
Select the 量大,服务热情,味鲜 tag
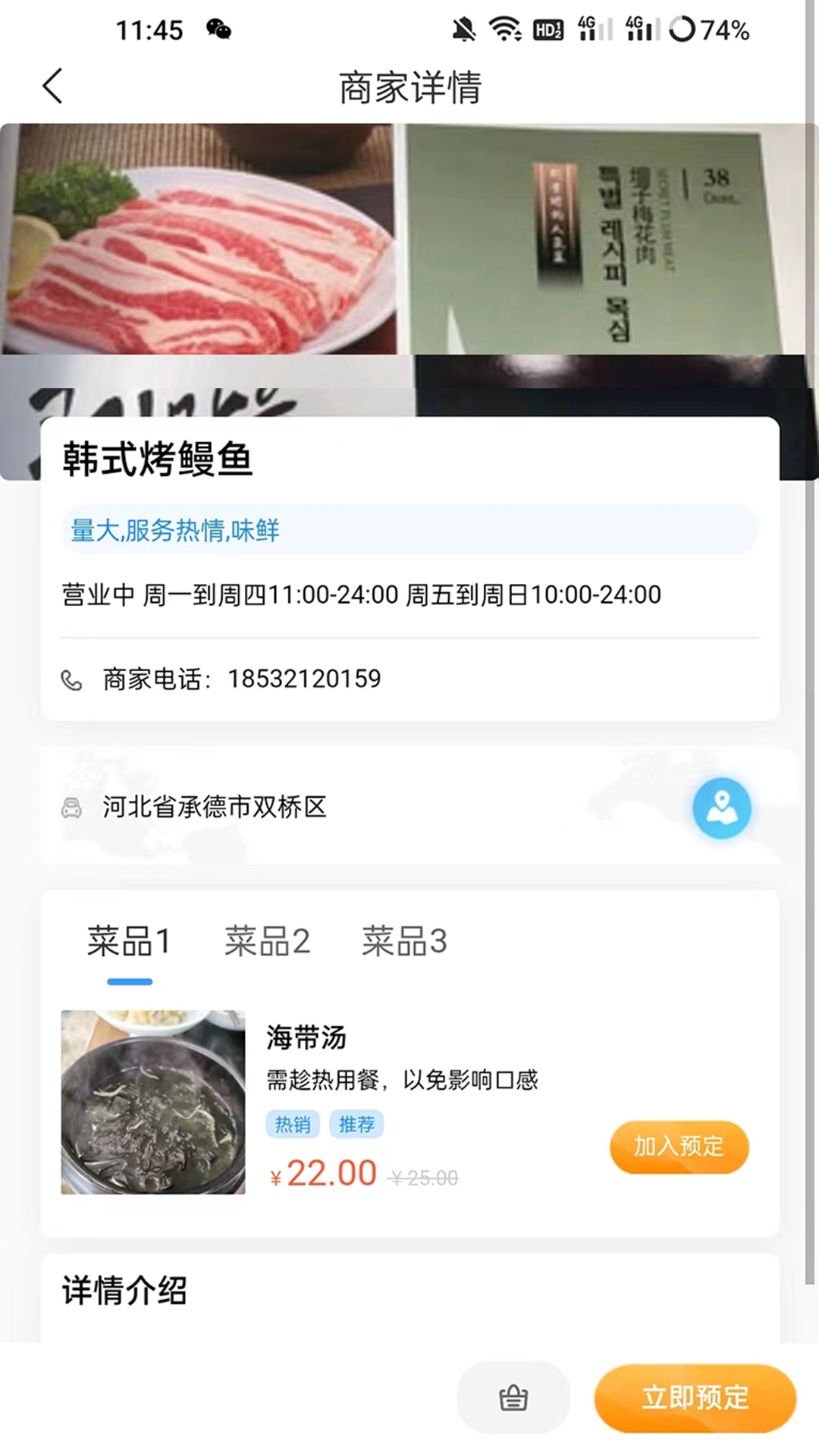[x=174, y=530]
